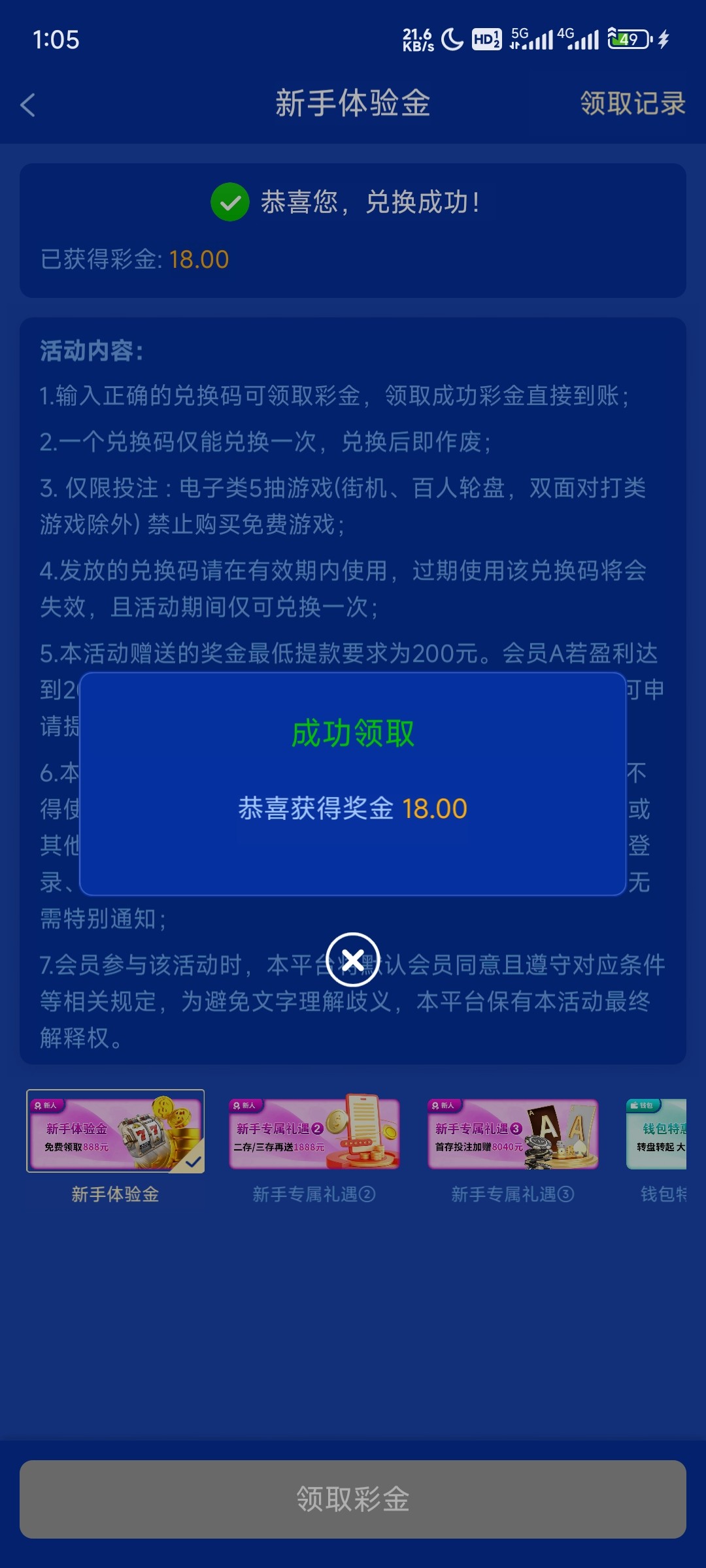Tap the 领取彩金 button
Screen dimensions: 706x1568
(x=353, y=1499)
